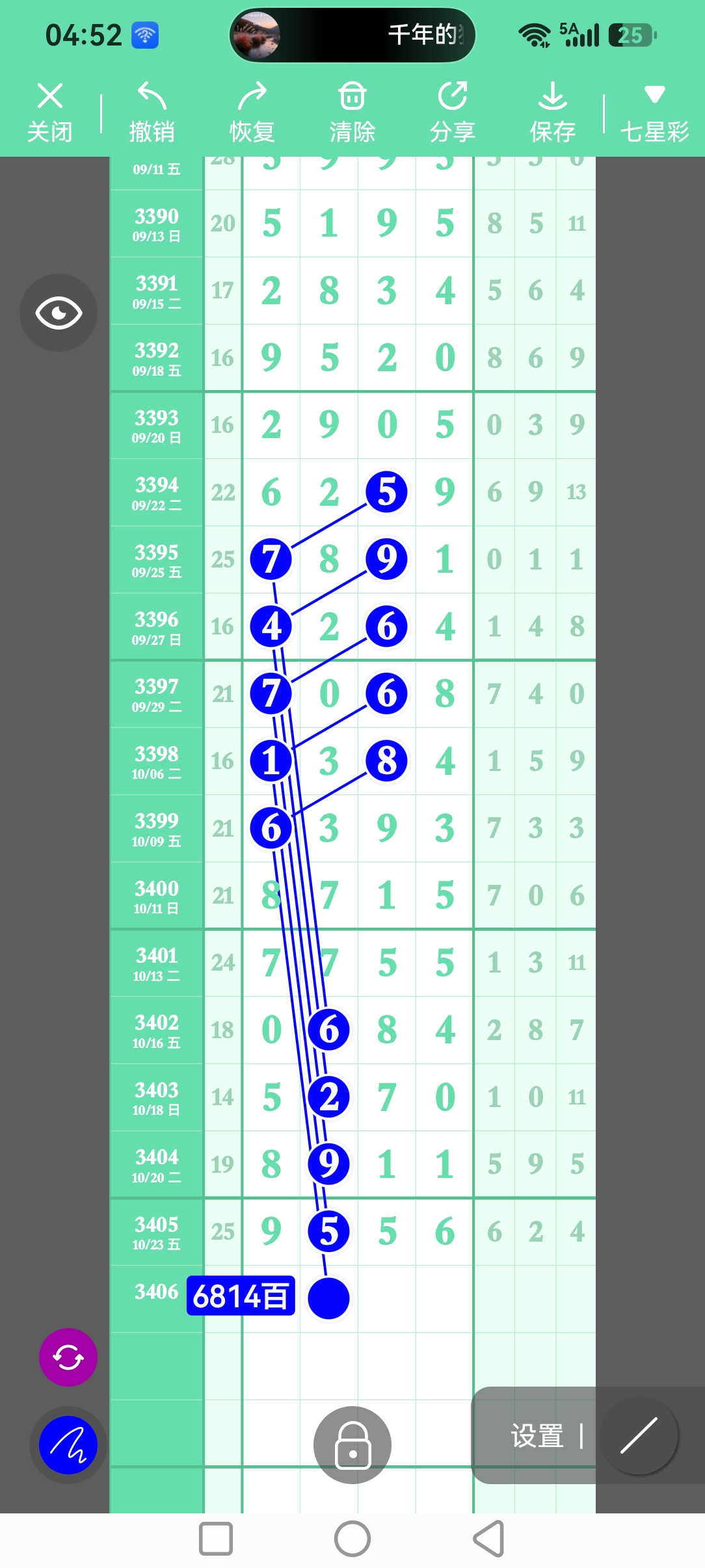Tap the purple refresh button
705x1568 pixels.
pos(68,1357)
